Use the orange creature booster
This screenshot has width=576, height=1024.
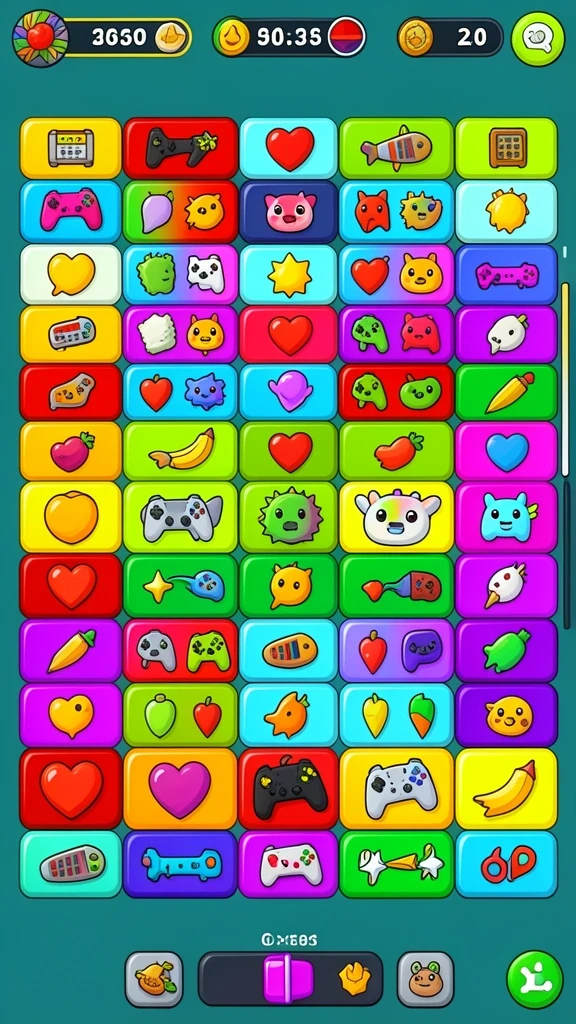click(x=154, y=979)
